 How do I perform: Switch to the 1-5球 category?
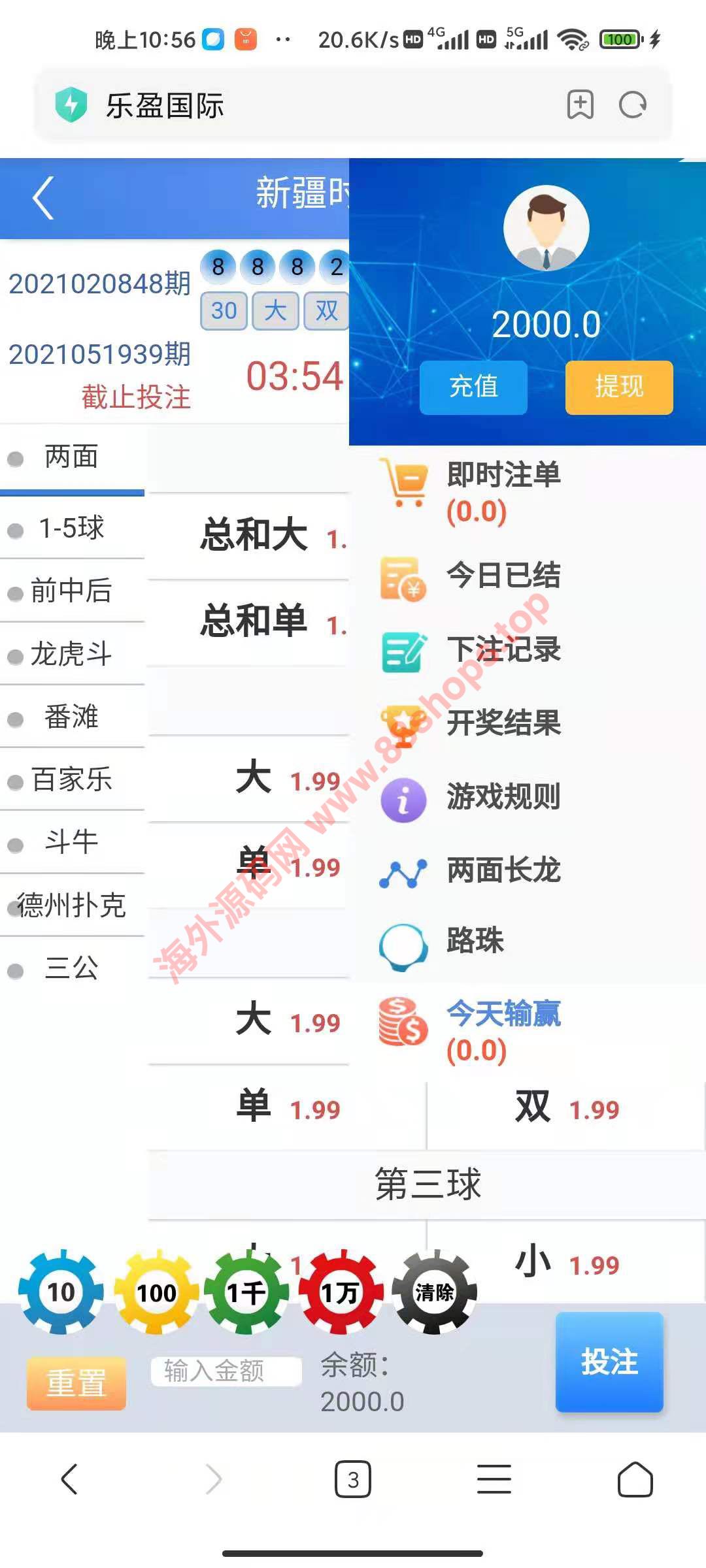coord(72,528)
